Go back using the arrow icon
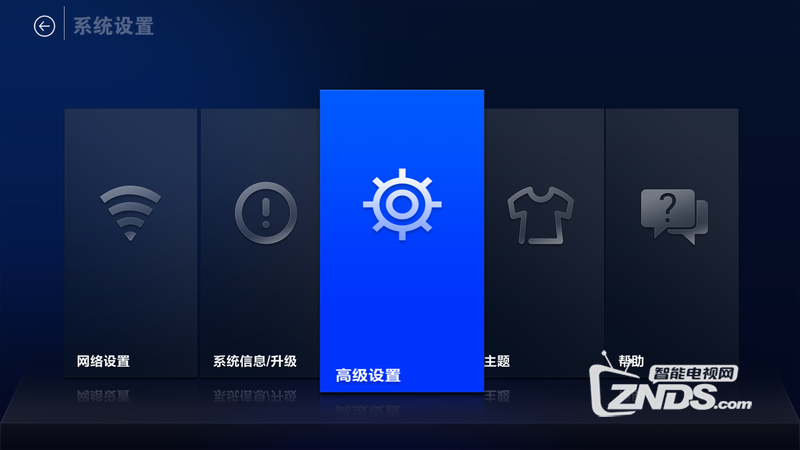Image resolution: width=800 pixels, height=450 pixels. click(x=44, y=26)
